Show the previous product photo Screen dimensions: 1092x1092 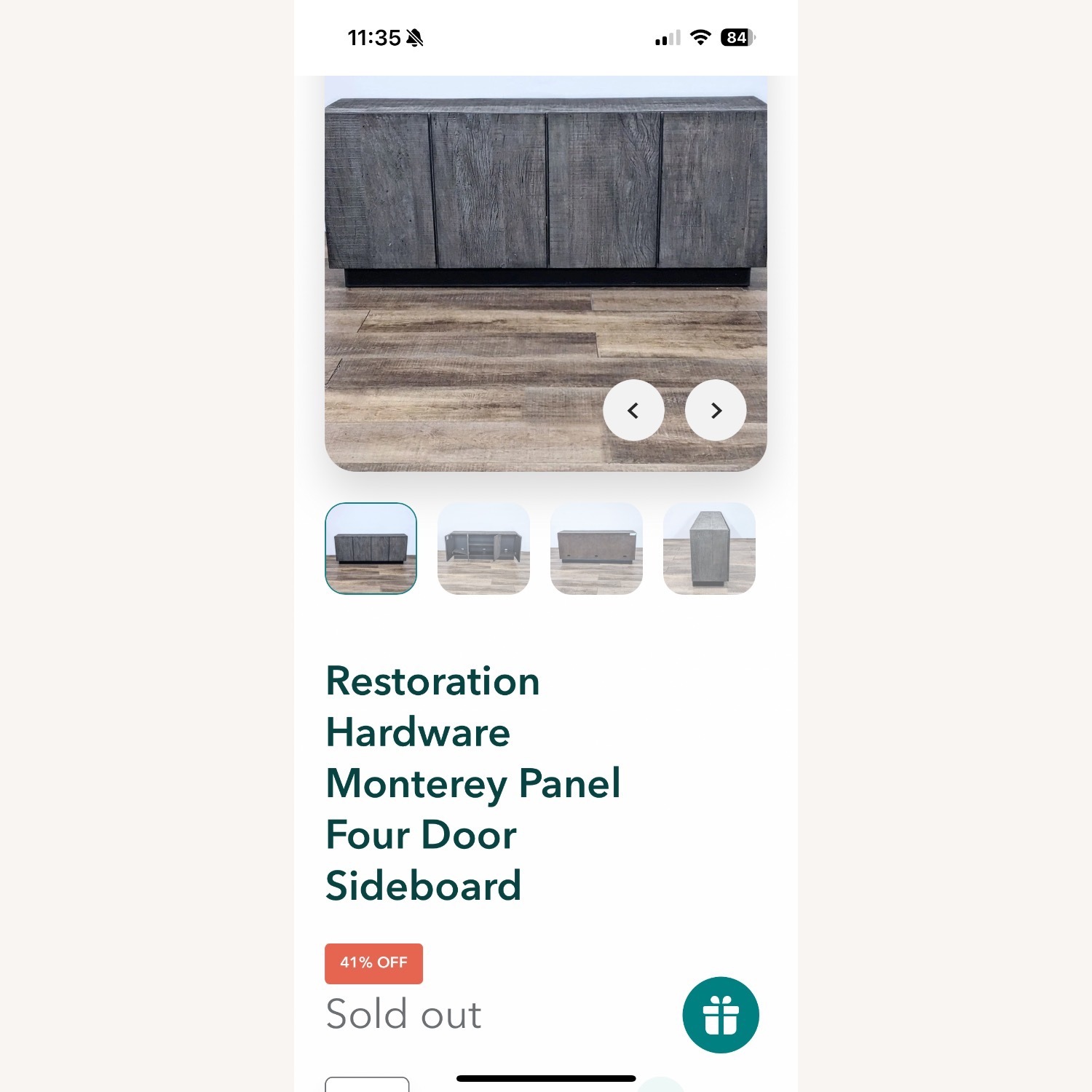coord(633,411)
